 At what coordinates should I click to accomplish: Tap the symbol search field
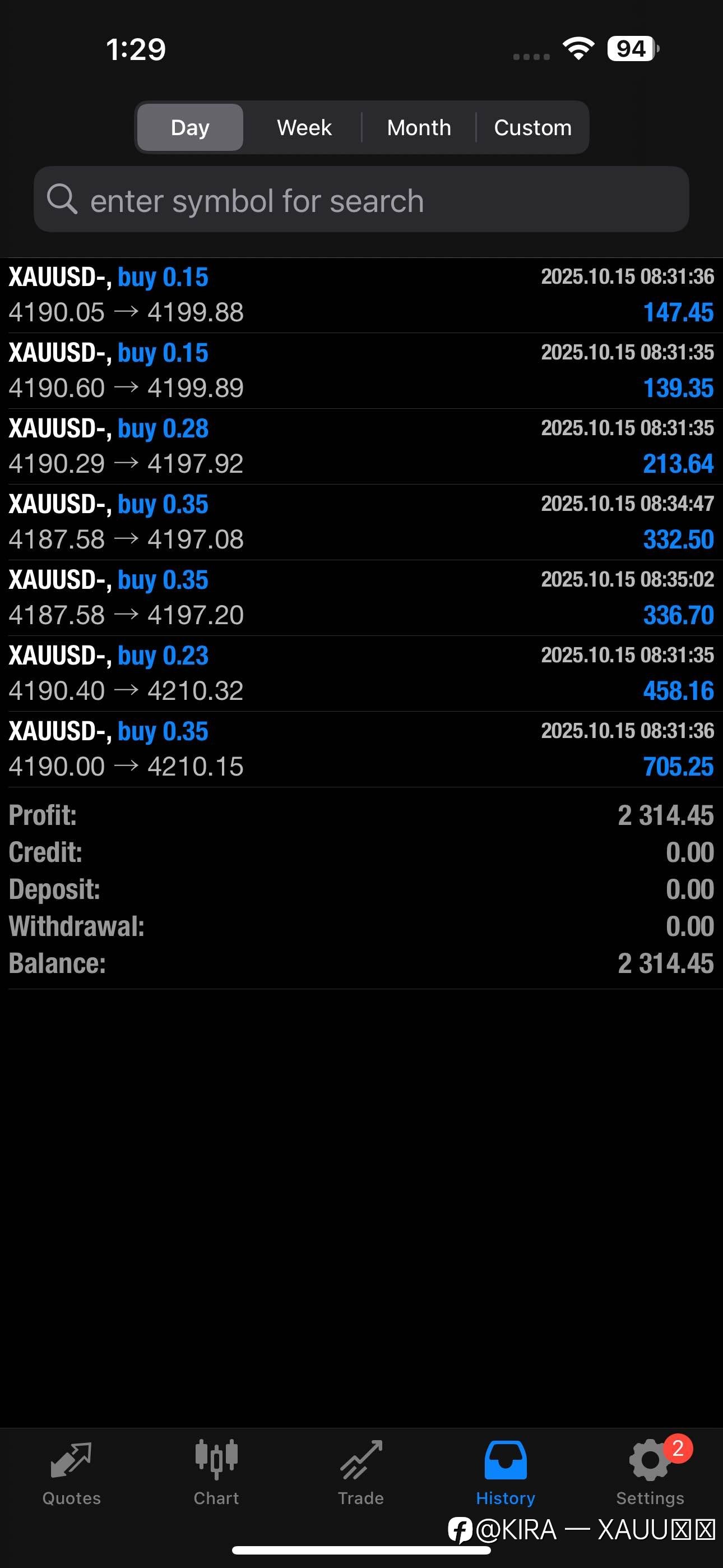point(361,200)
